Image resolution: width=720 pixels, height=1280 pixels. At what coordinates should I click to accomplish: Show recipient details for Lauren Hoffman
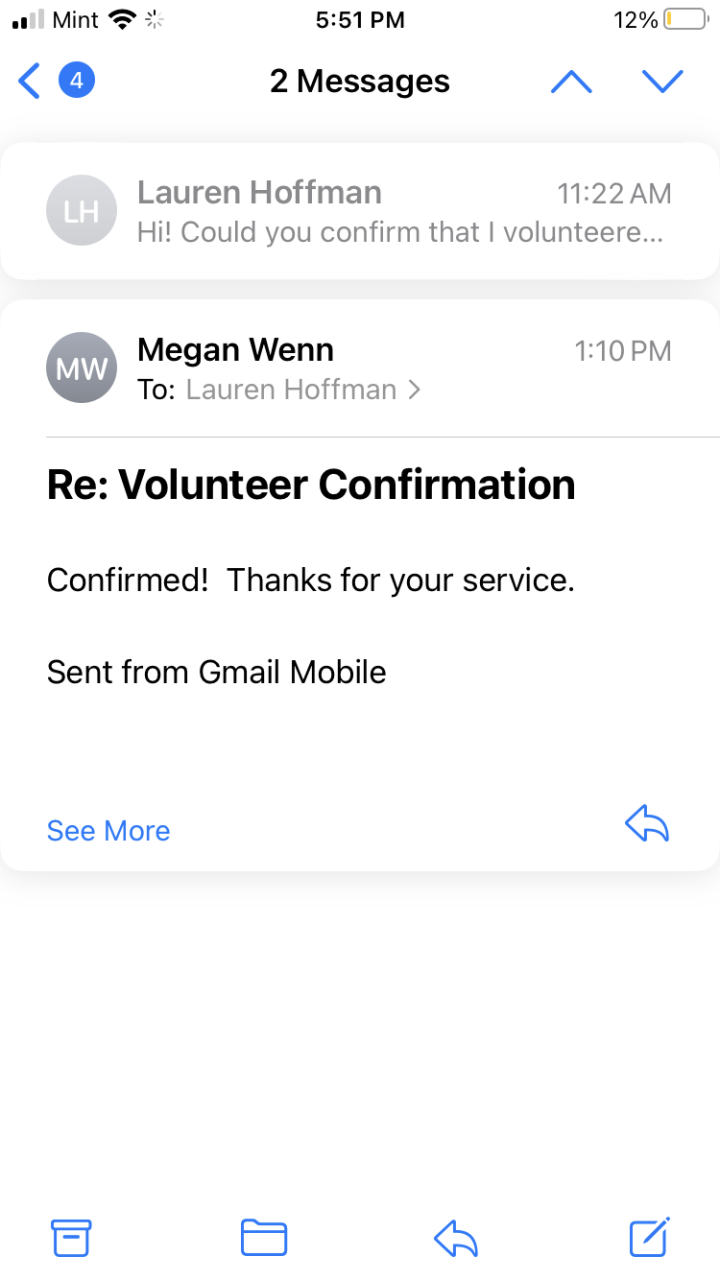pyautogui.click(x=302, y=389)
